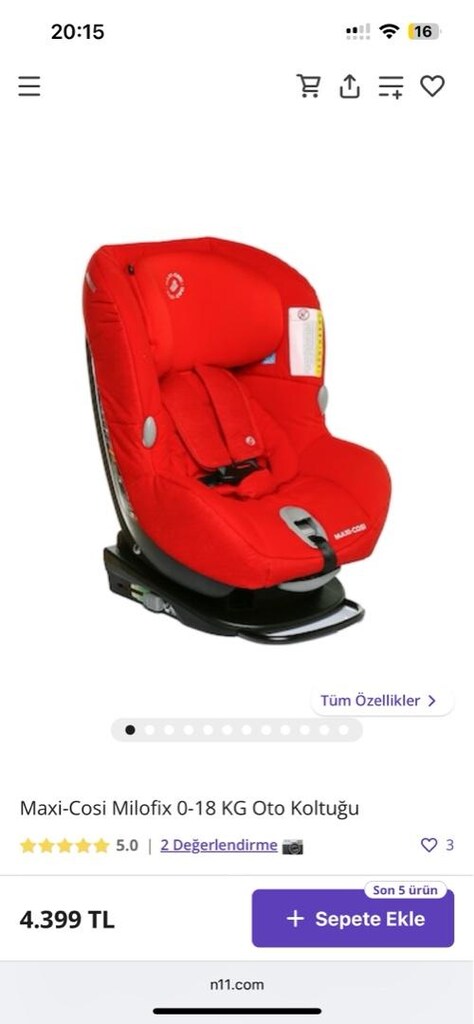Open the hamburger menu

pyautogui.click(x=29, y=86)
